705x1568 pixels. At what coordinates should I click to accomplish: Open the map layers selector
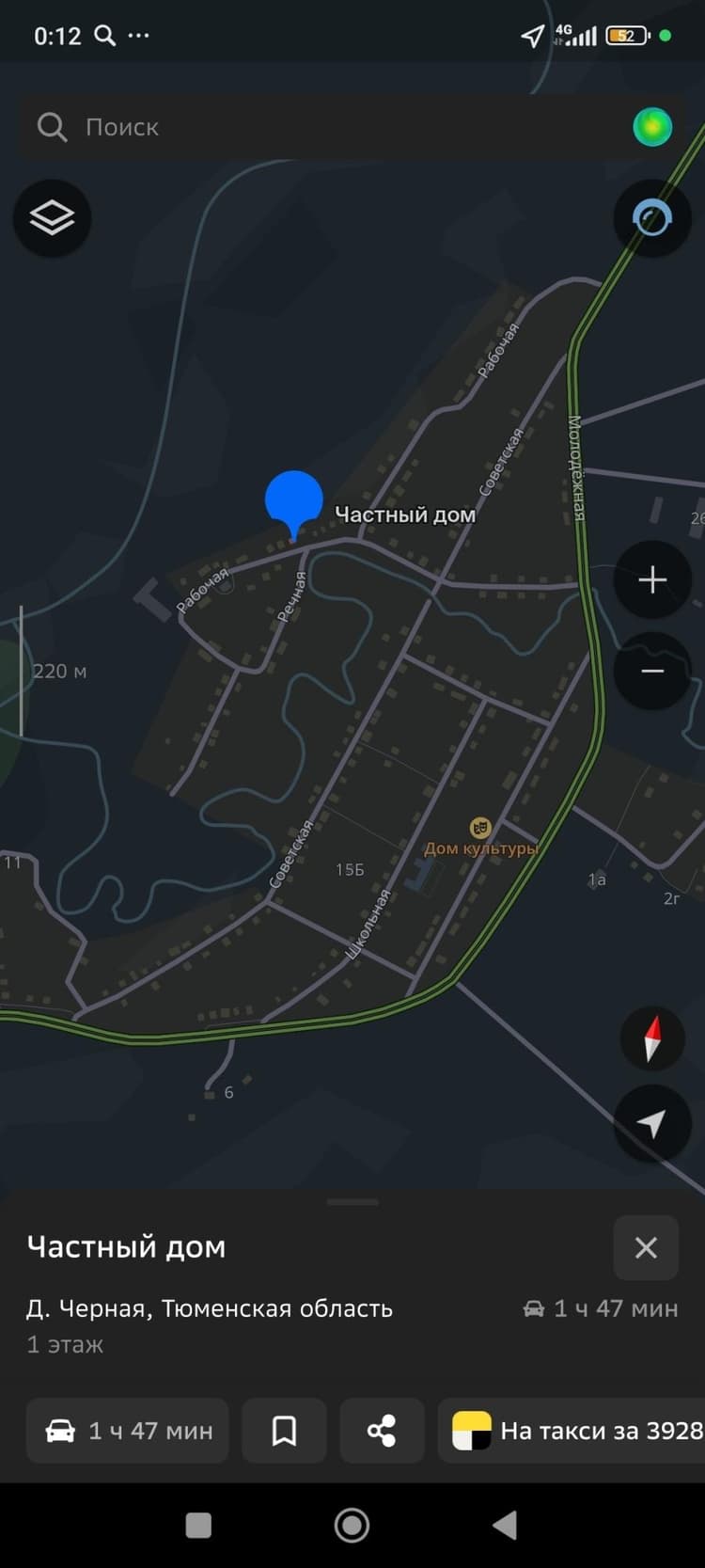tap(52, 218)
